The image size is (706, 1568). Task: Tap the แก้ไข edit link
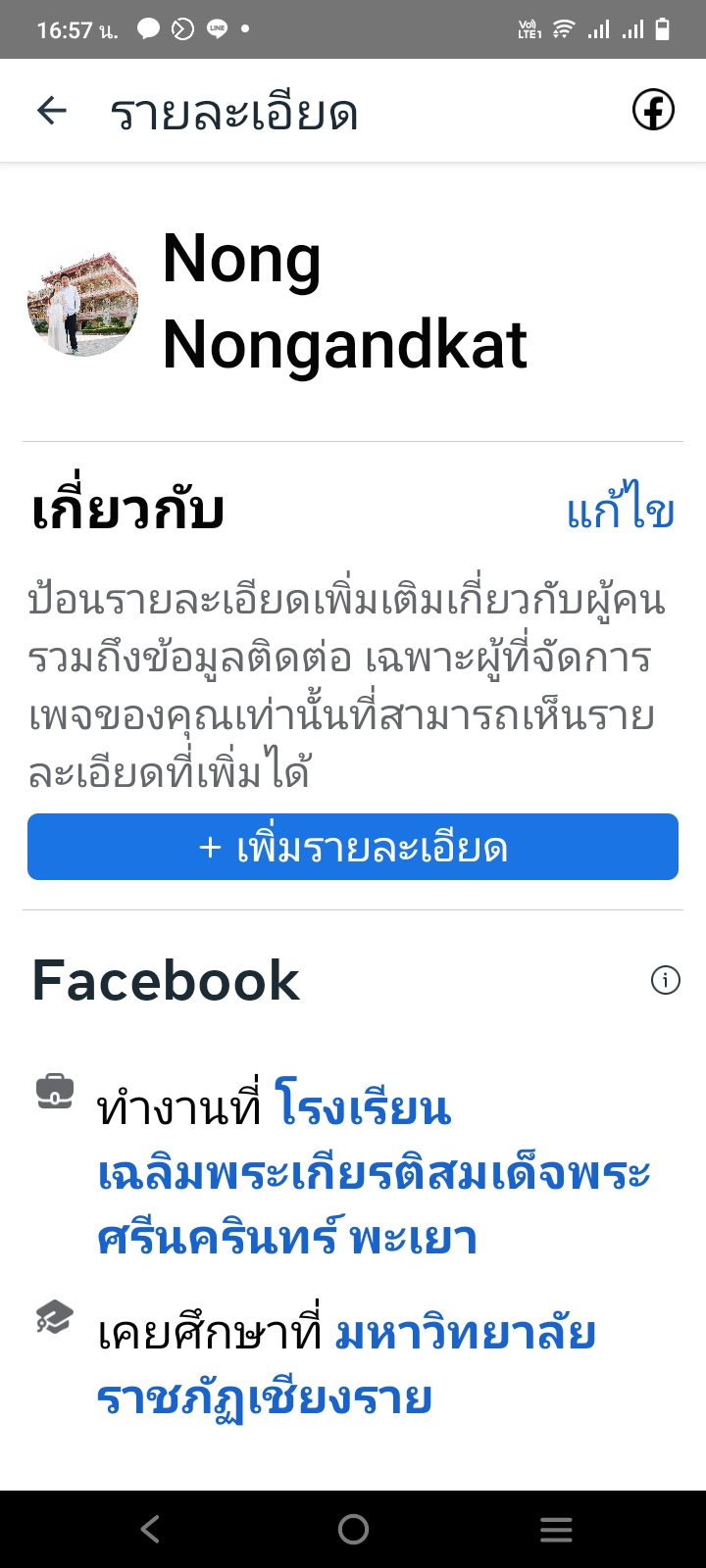pyautogui.click(x=621, y=510)
